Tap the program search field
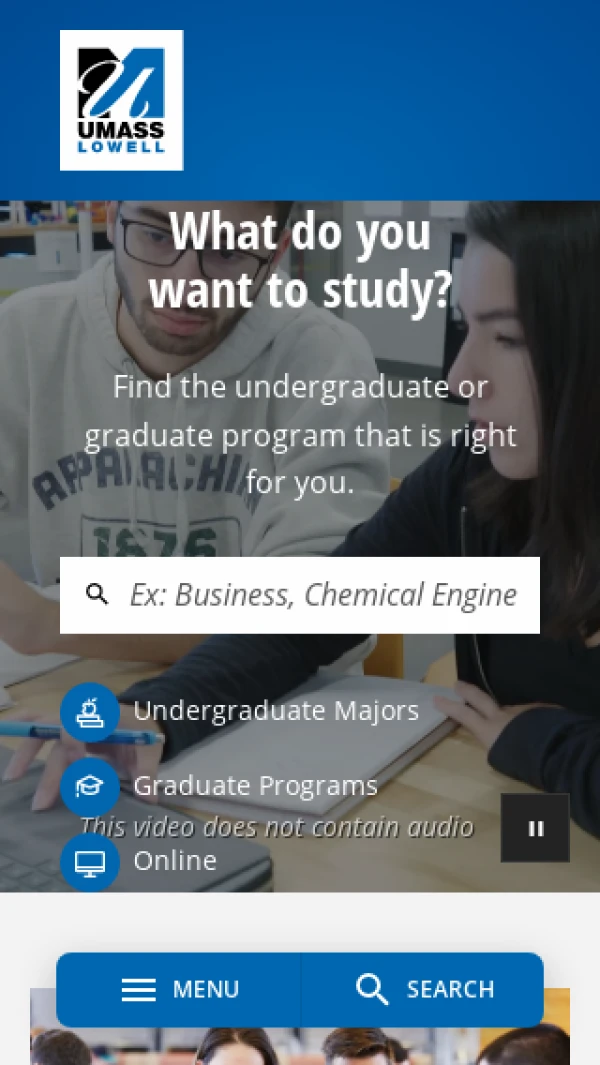The width and height of the screenshot is (600, 1065). 320,595
